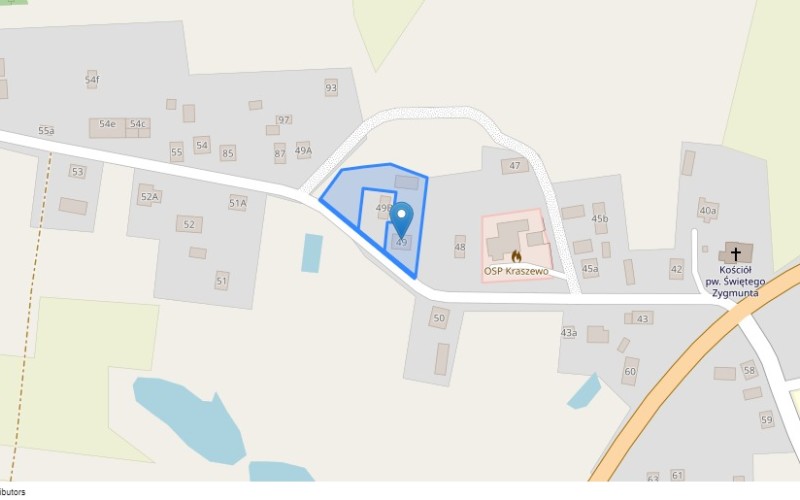The width and height of the screenshot is (800, 500).
Task: Tap the blue location marker pin
Action: (401, 217)
